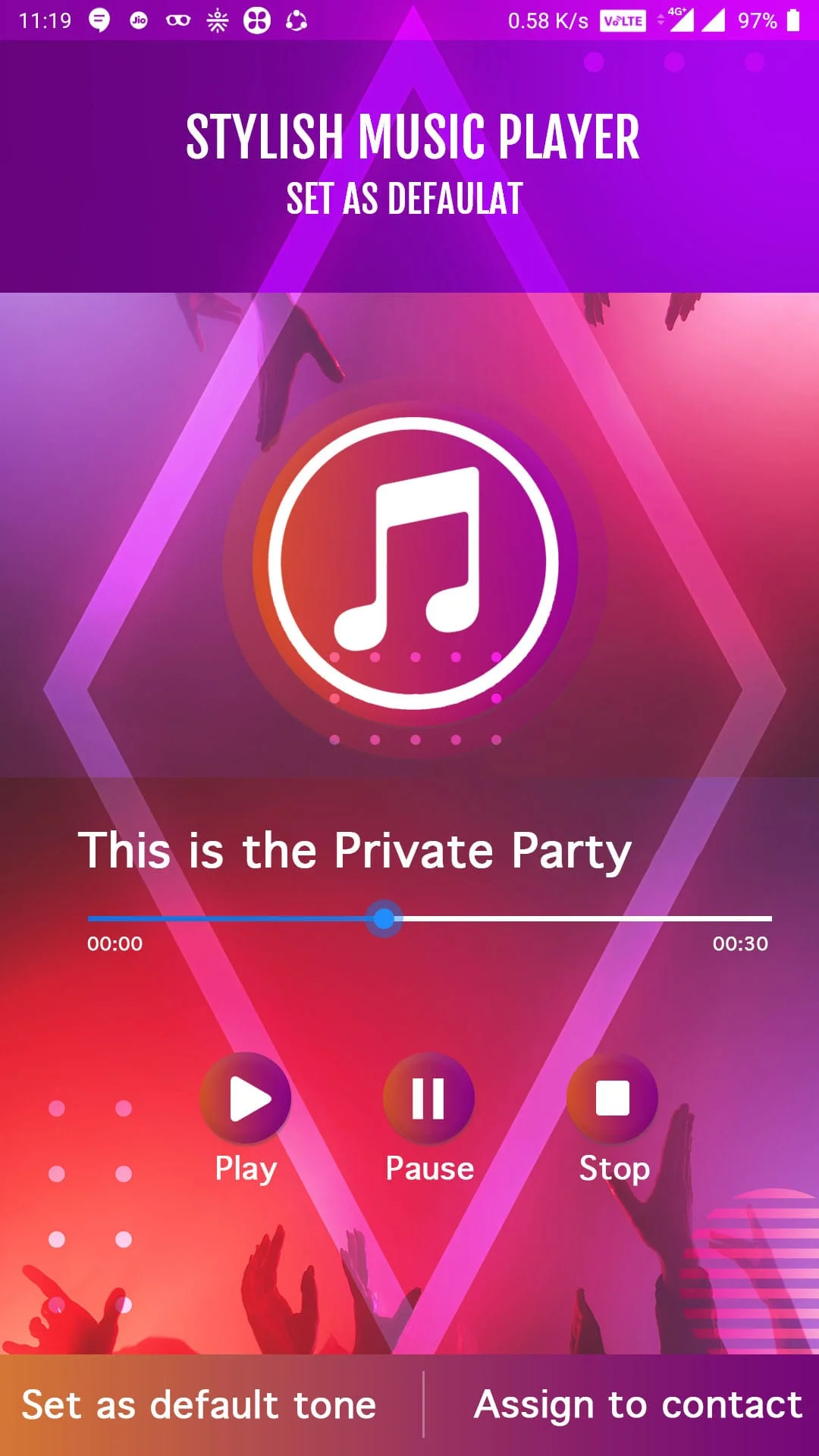Tap the song title This is the Private Party
The width and height of the screenshot is (819, 1456).
[x=356, y=849]
